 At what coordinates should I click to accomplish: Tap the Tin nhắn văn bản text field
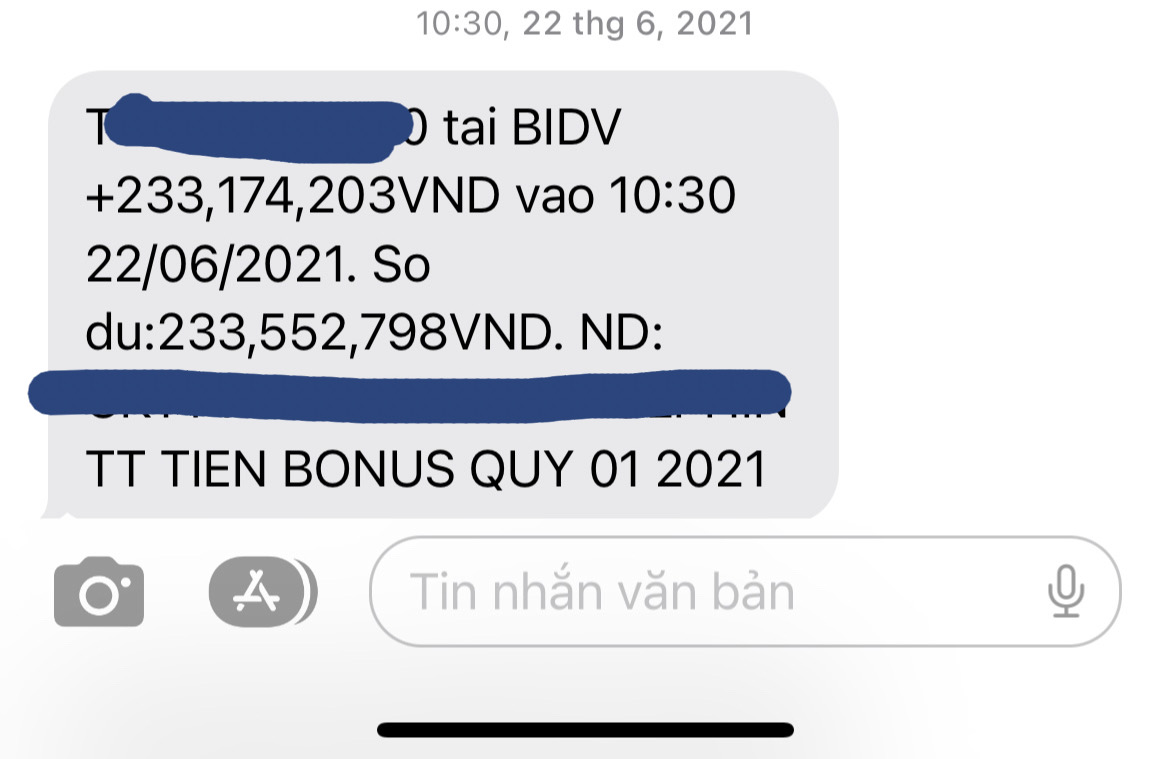[x=700, y=592]
